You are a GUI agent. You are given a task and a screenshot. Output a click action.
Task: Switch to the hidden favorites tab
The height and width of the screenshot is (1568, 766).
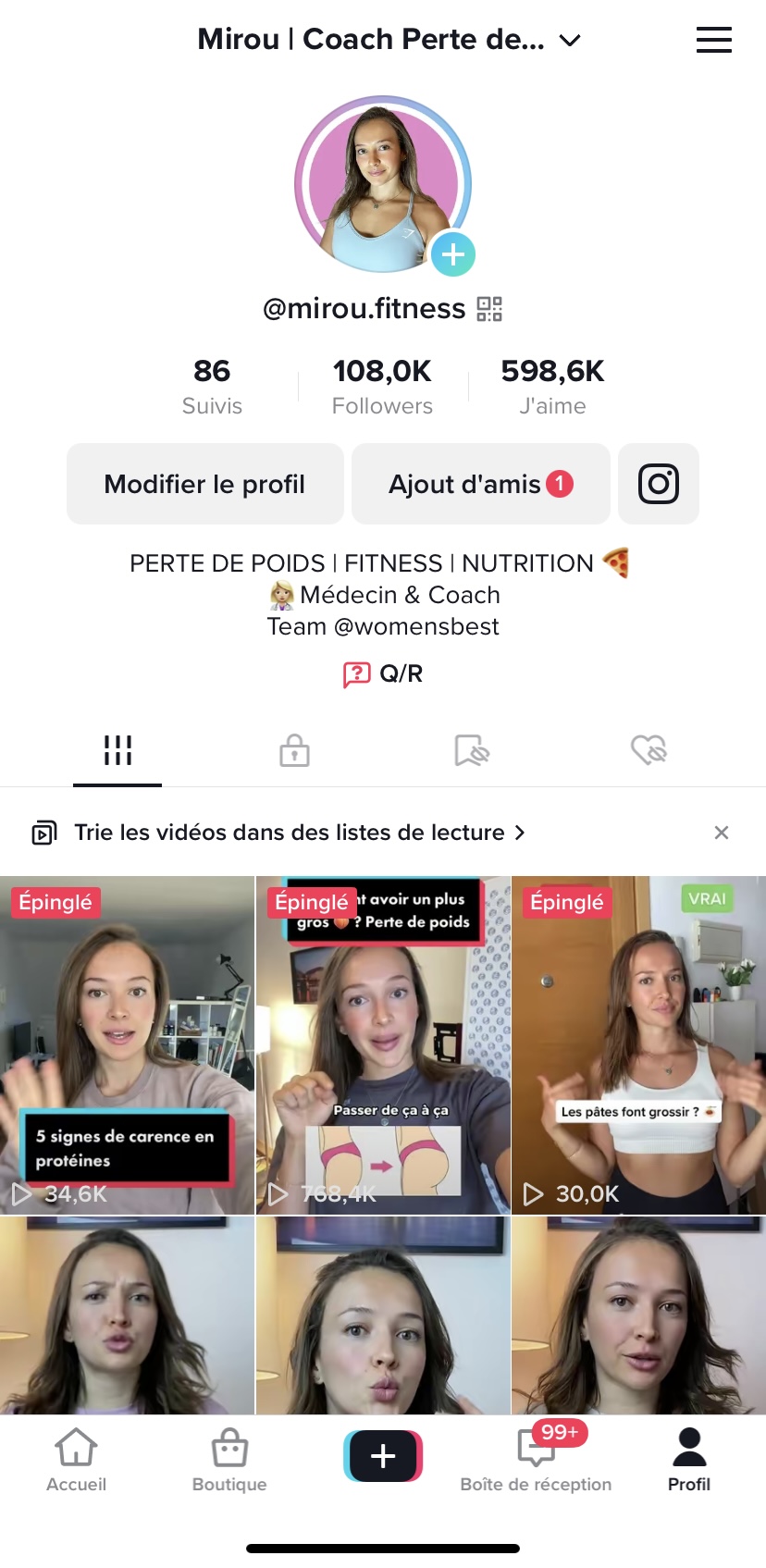coord(472,750)
